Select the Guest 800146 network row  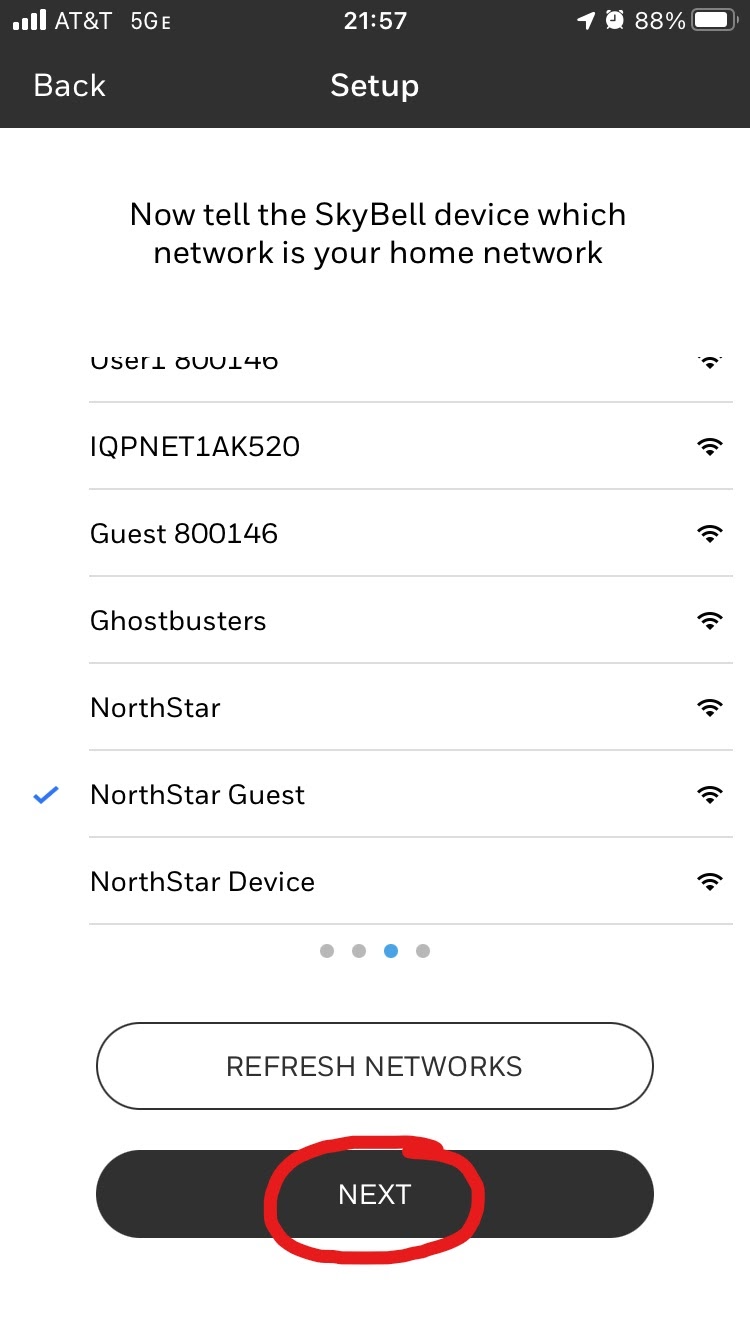pyautogui.click(x=300, y=533)
